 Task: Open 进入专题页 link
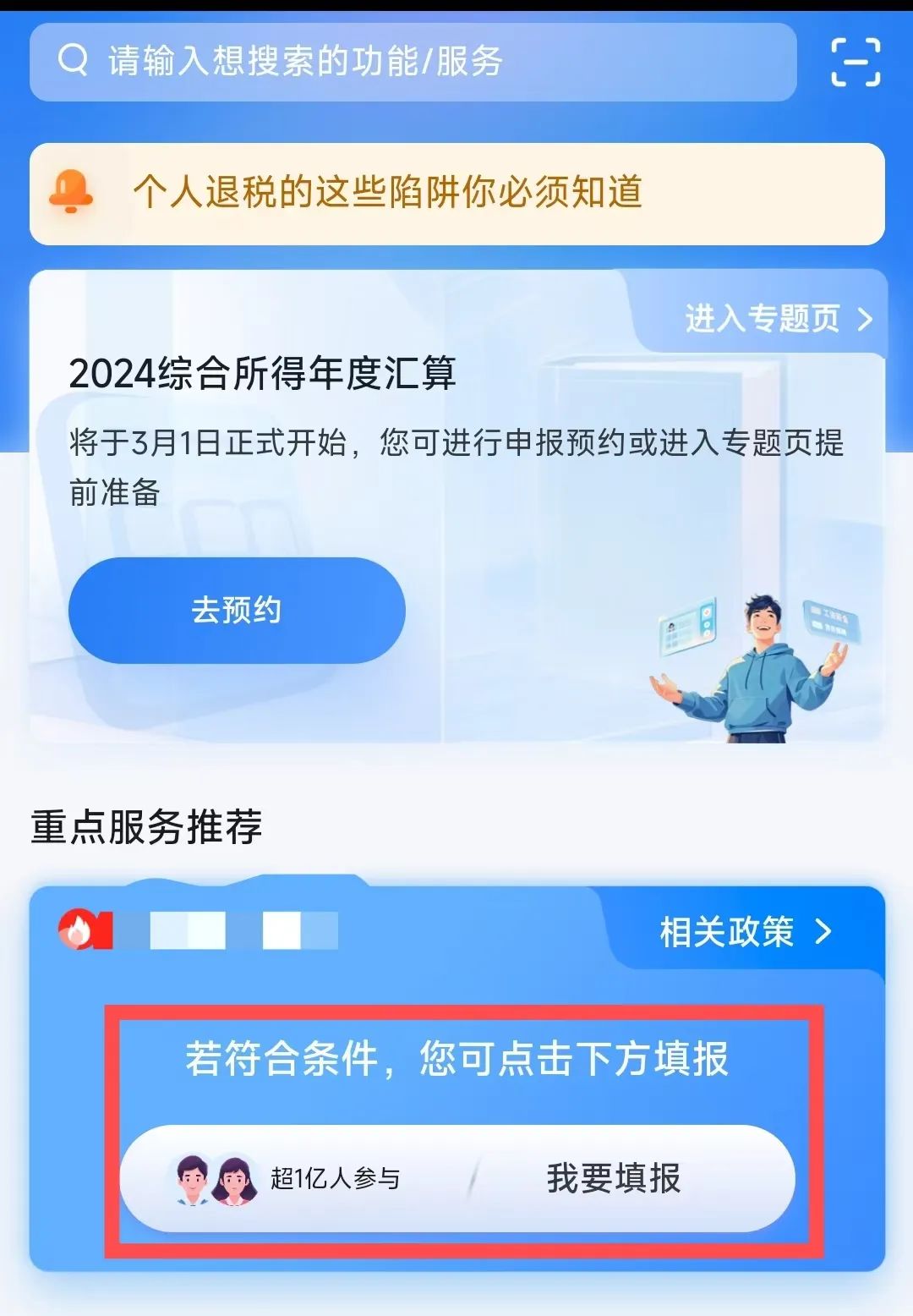[778, 319]
